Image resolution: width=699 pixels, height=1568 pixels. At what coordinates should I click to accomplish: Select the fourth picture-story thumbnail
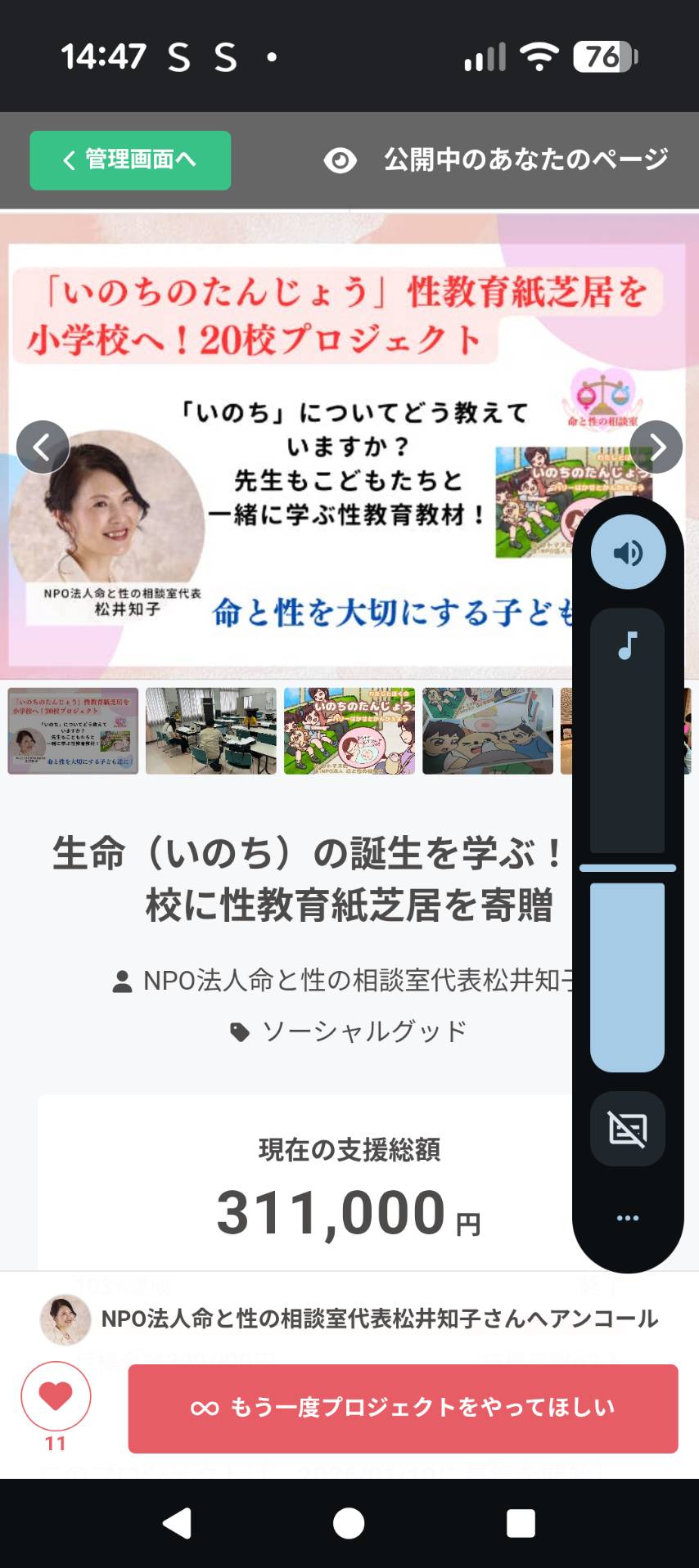click(x=488, y=730)
